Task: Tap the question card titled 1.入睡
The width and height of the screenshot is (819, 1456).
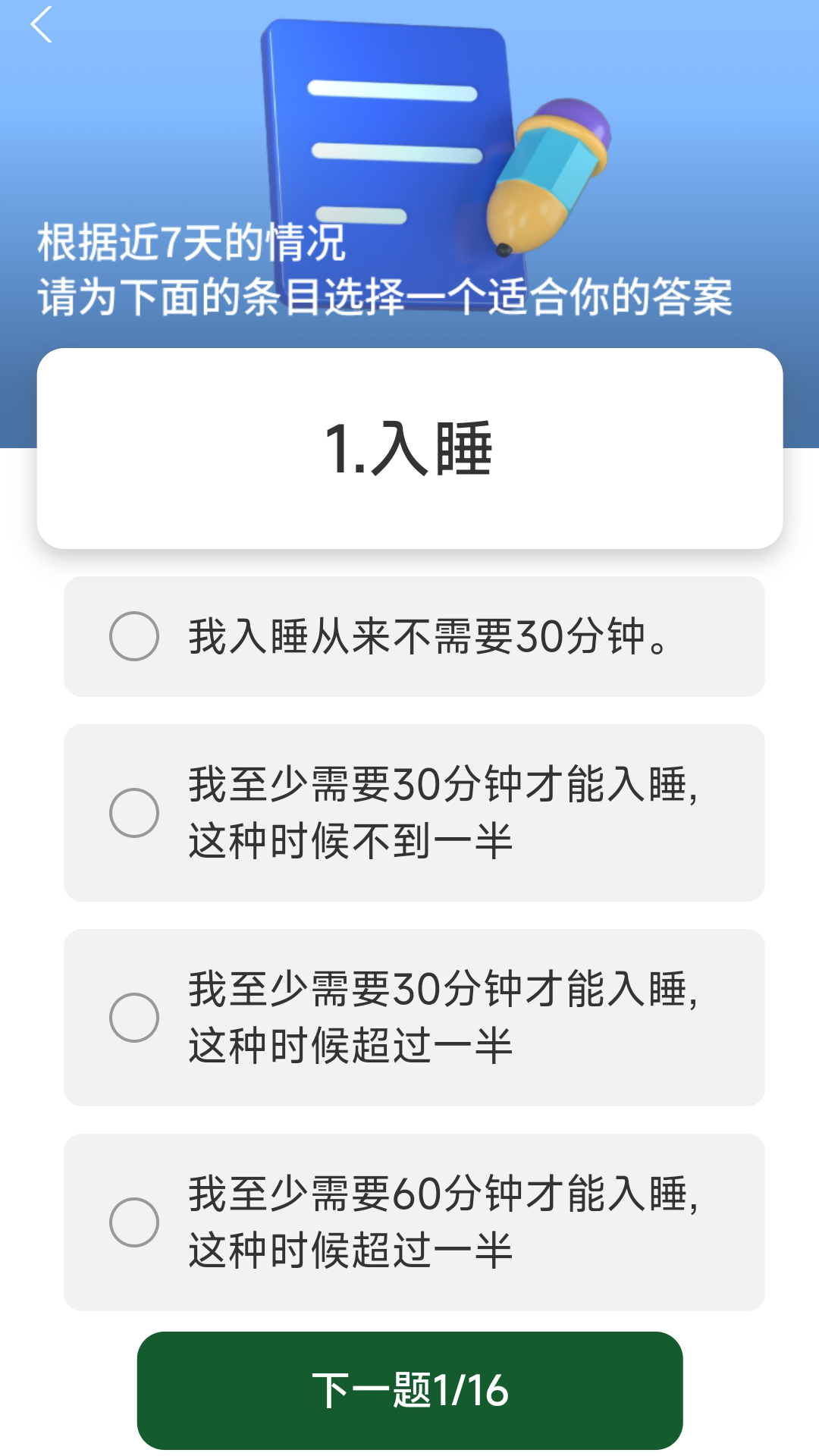Action: click(x=409, y=447)
